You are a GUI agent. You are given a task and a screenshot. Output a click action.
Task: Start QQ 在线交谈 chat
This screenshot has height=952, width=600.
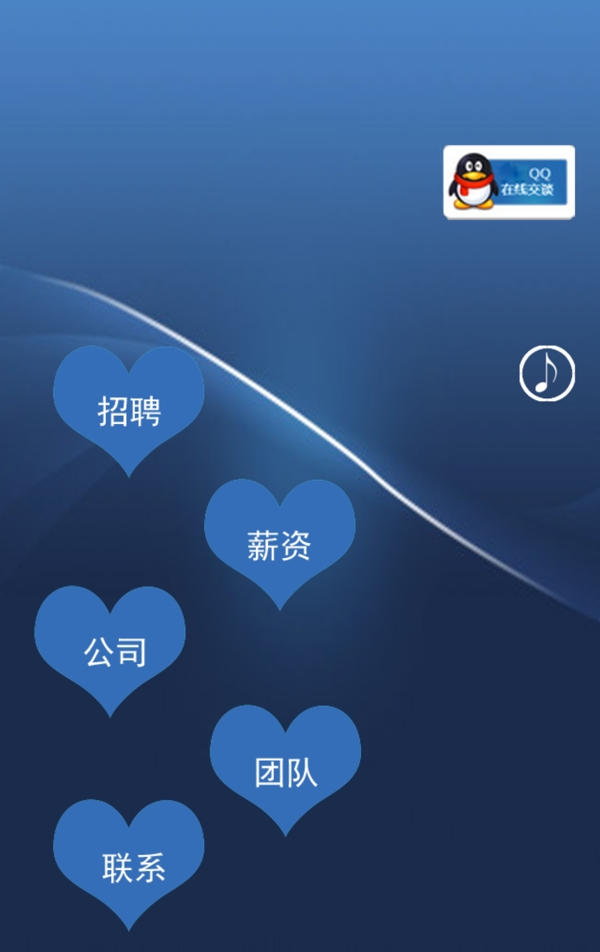[509, 182]
